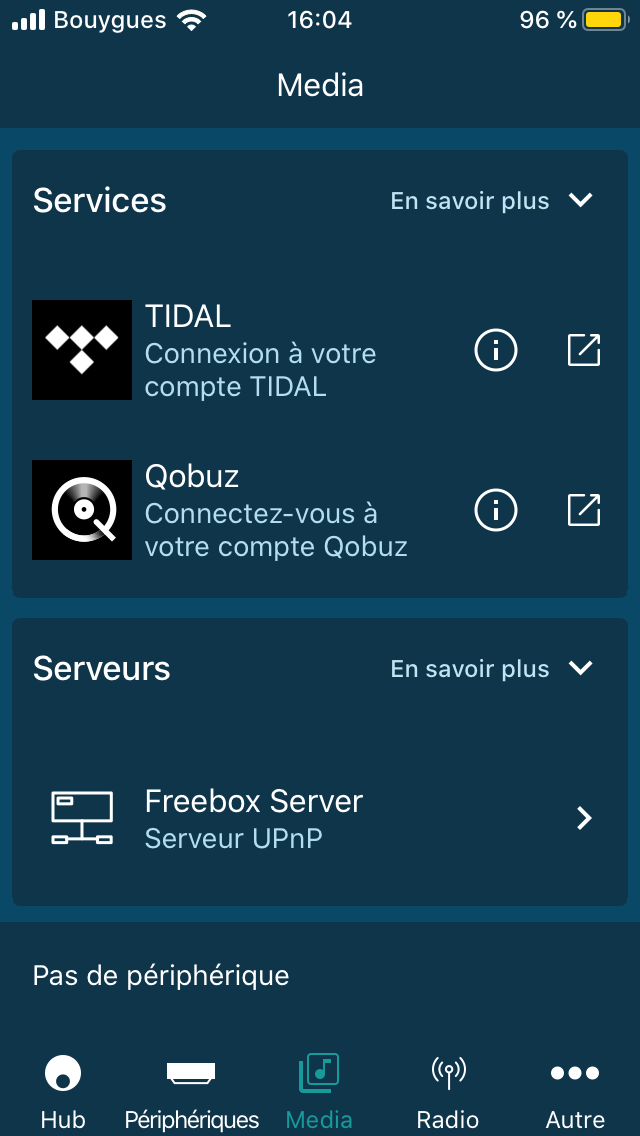Show Qobuz service information
Image resolution: width=640 pixels, height=1136 pixels.
496,511
